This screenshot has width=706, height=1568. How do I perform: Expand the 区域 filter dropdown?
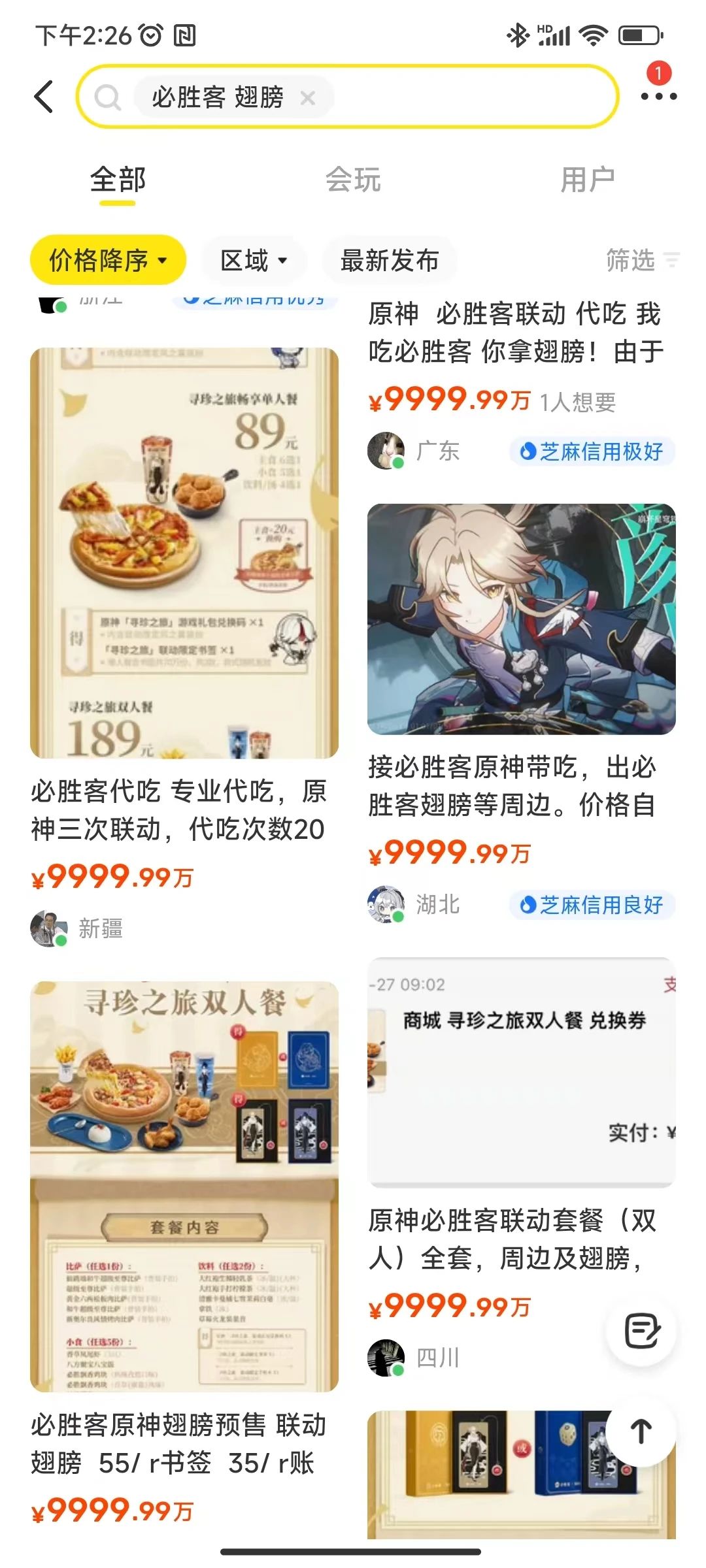[x=254, y=261]
